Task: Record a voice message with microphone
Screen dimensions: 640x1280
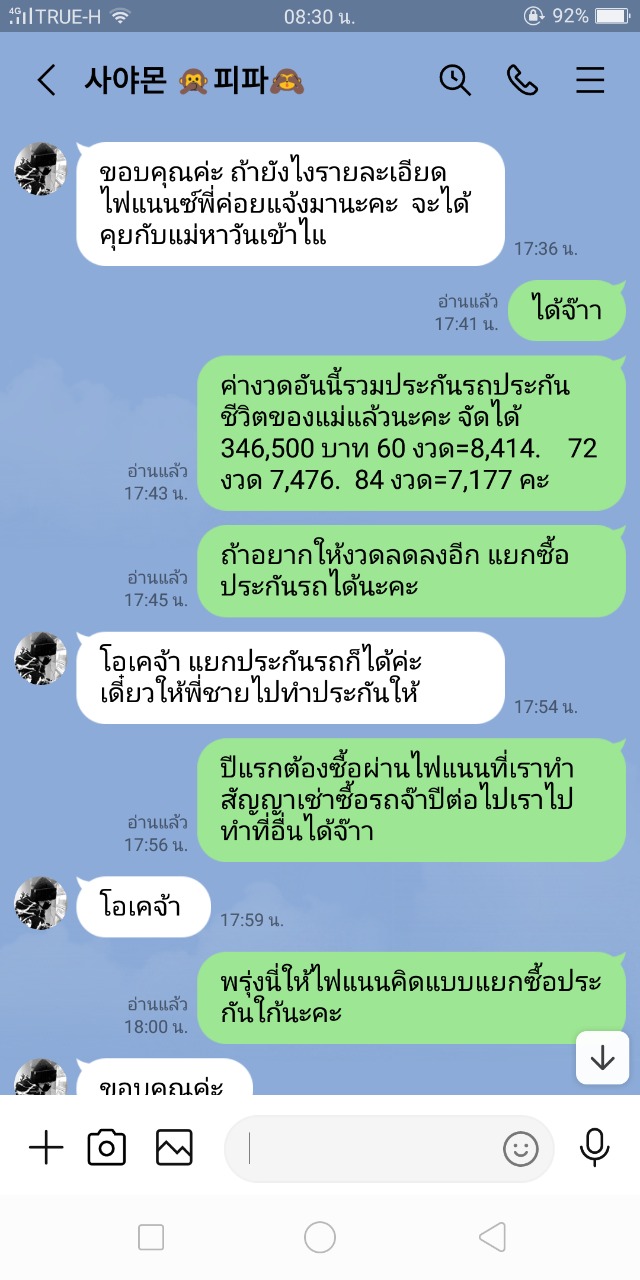Action: [594, 1148]
